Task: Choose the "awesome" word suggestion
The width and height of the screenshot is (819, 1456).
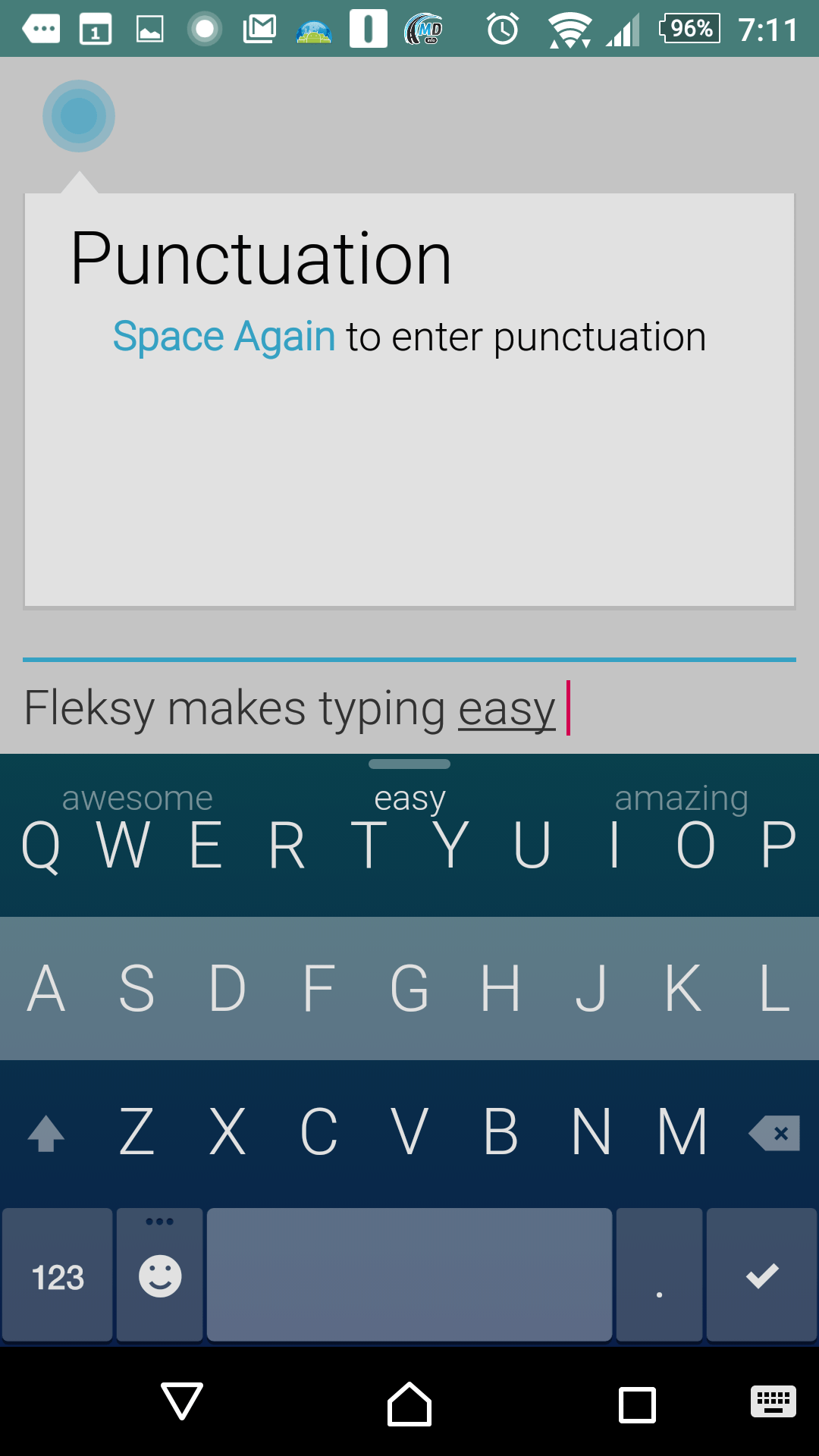Action: [x=137, y=799]
